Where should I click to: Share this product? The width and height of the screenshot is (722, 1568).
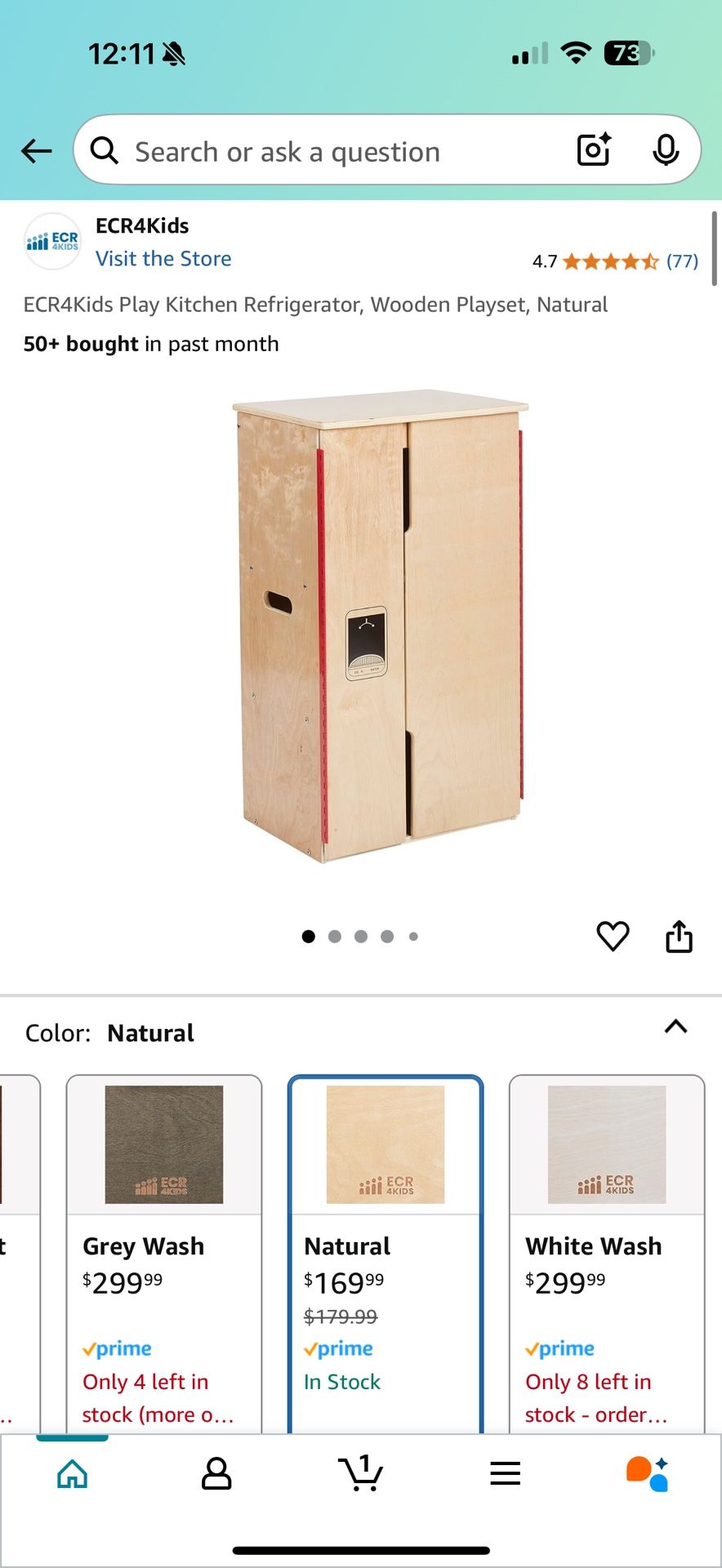pyautogui.click(x=679, y=936)
